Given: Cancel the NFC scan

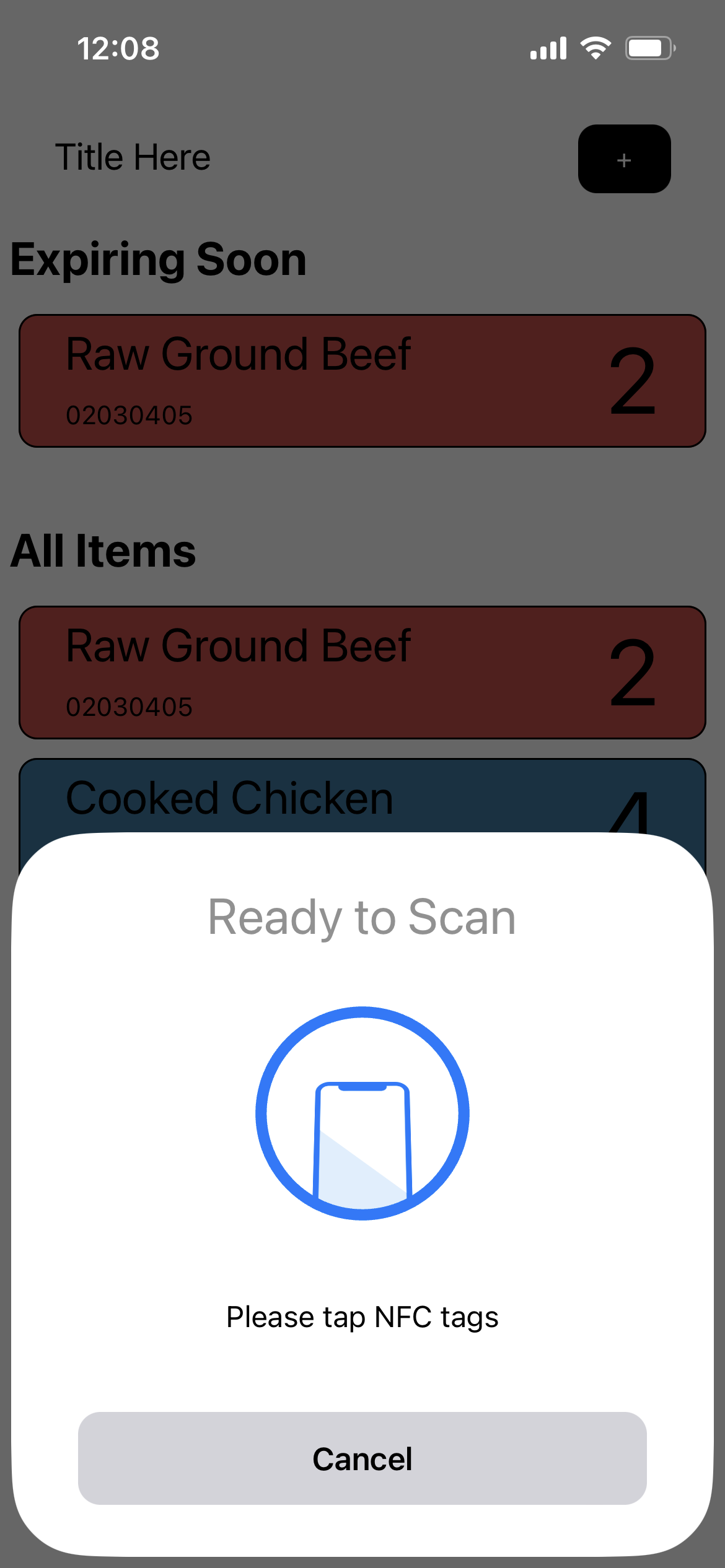Looking at the screenshot, I should click(362, 1458).
